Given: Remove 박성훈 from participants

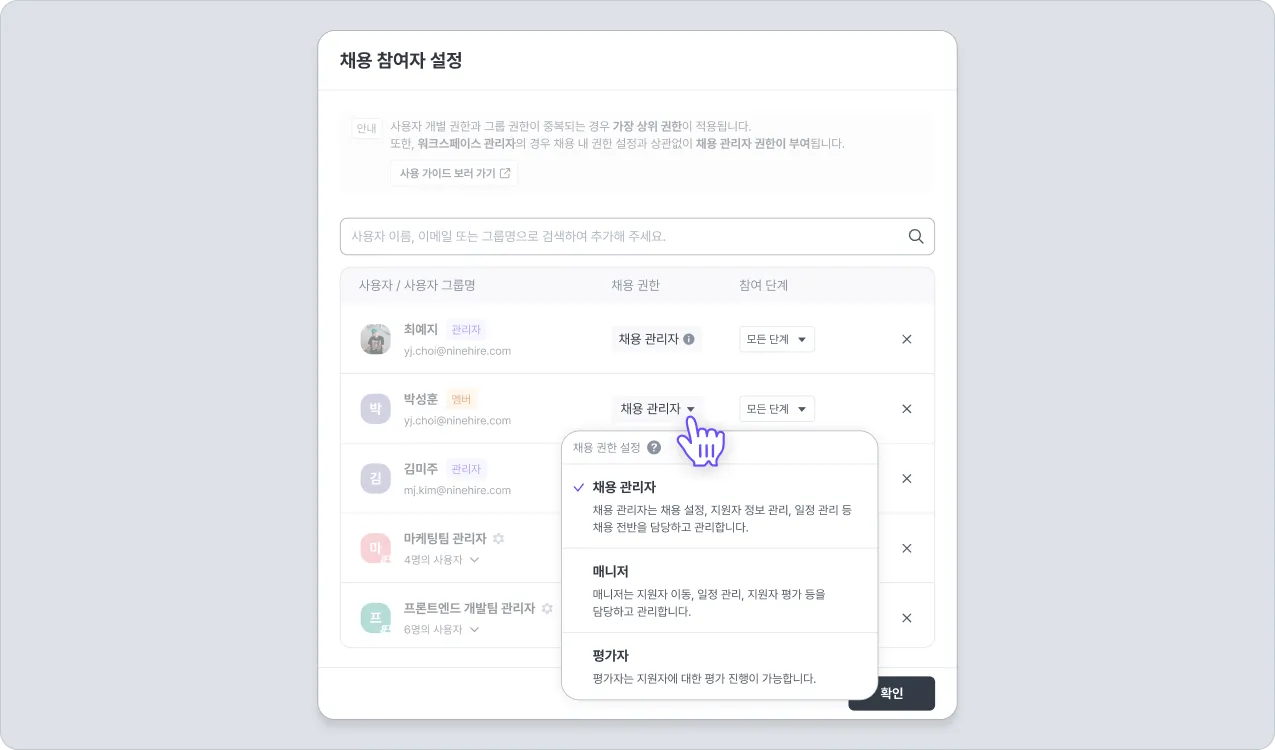Looking at the screenshot, I should coord(907,409).
